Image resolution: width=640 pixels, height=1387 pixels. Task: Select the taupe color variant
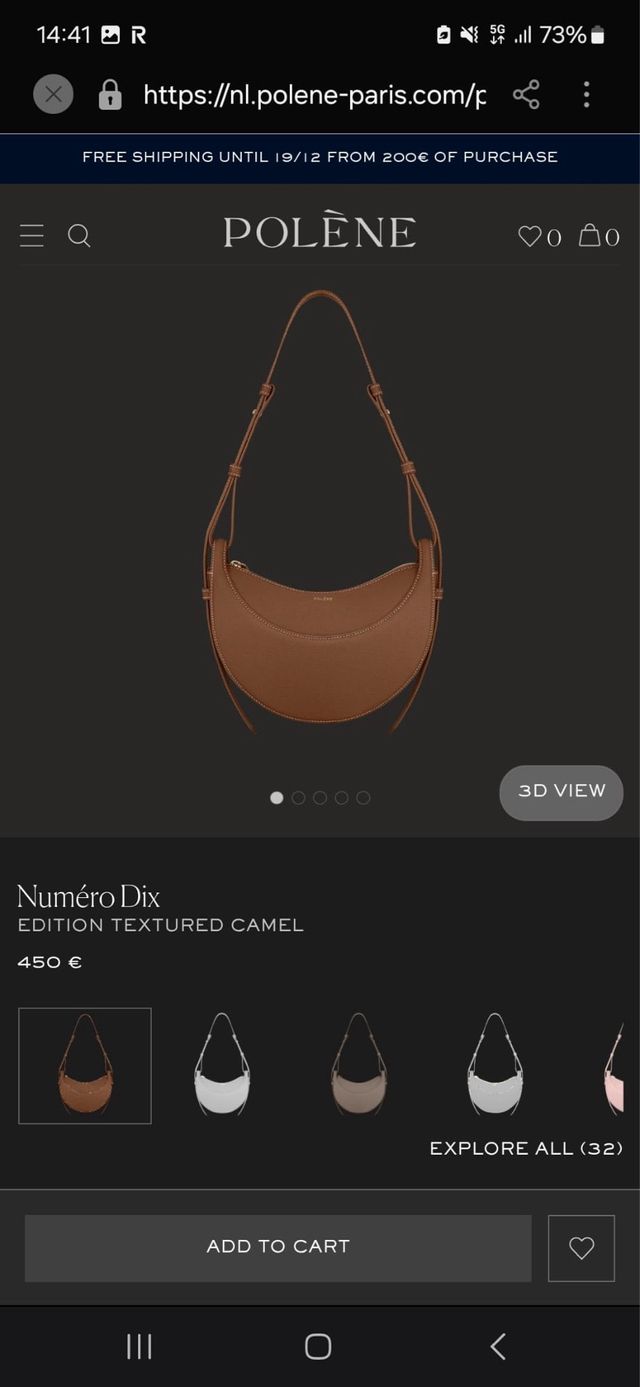(358, 1065)
